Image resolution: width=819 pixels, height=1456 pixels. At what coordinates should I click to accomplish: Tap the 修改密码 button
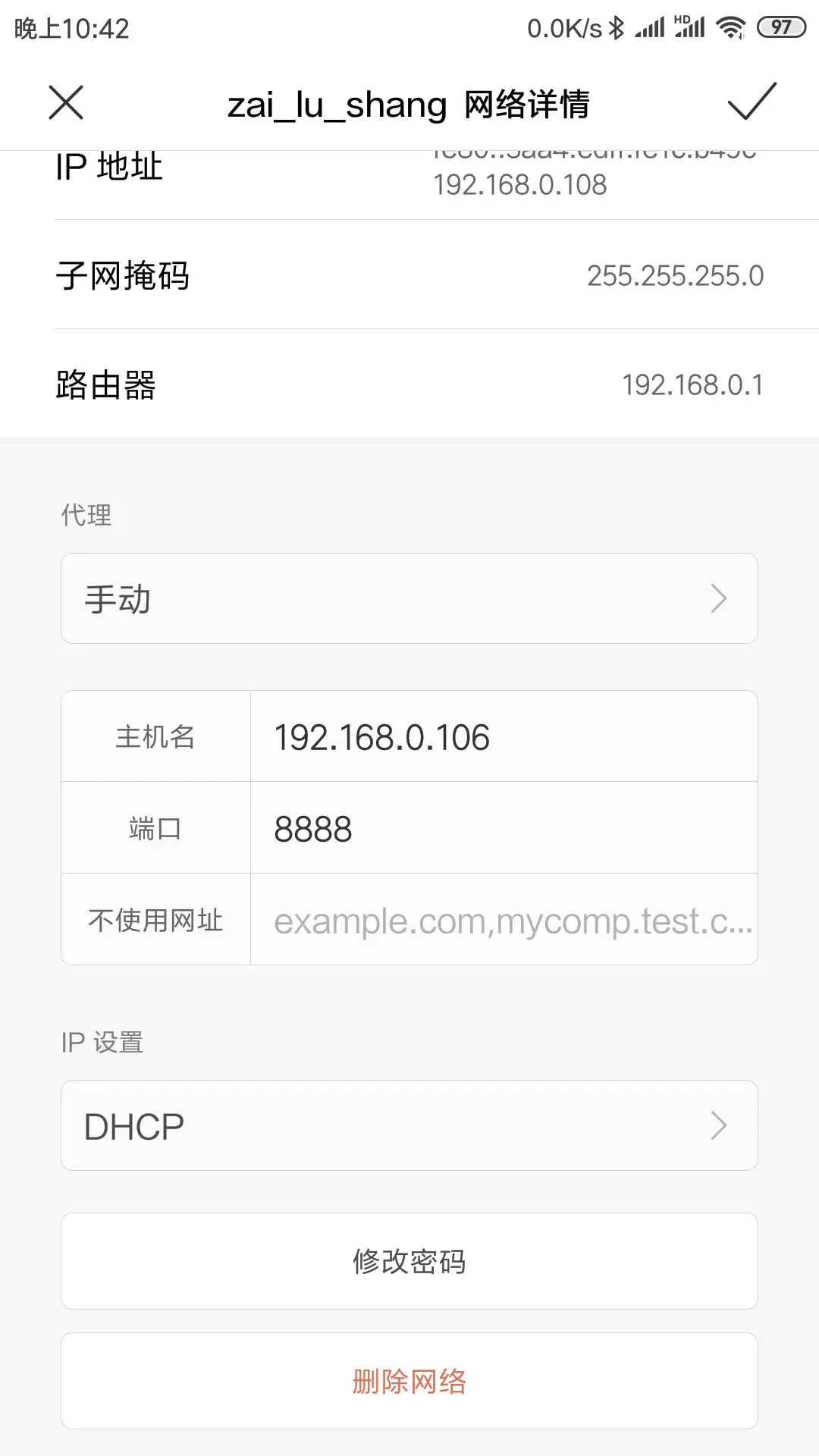(x=409, y=1261)
